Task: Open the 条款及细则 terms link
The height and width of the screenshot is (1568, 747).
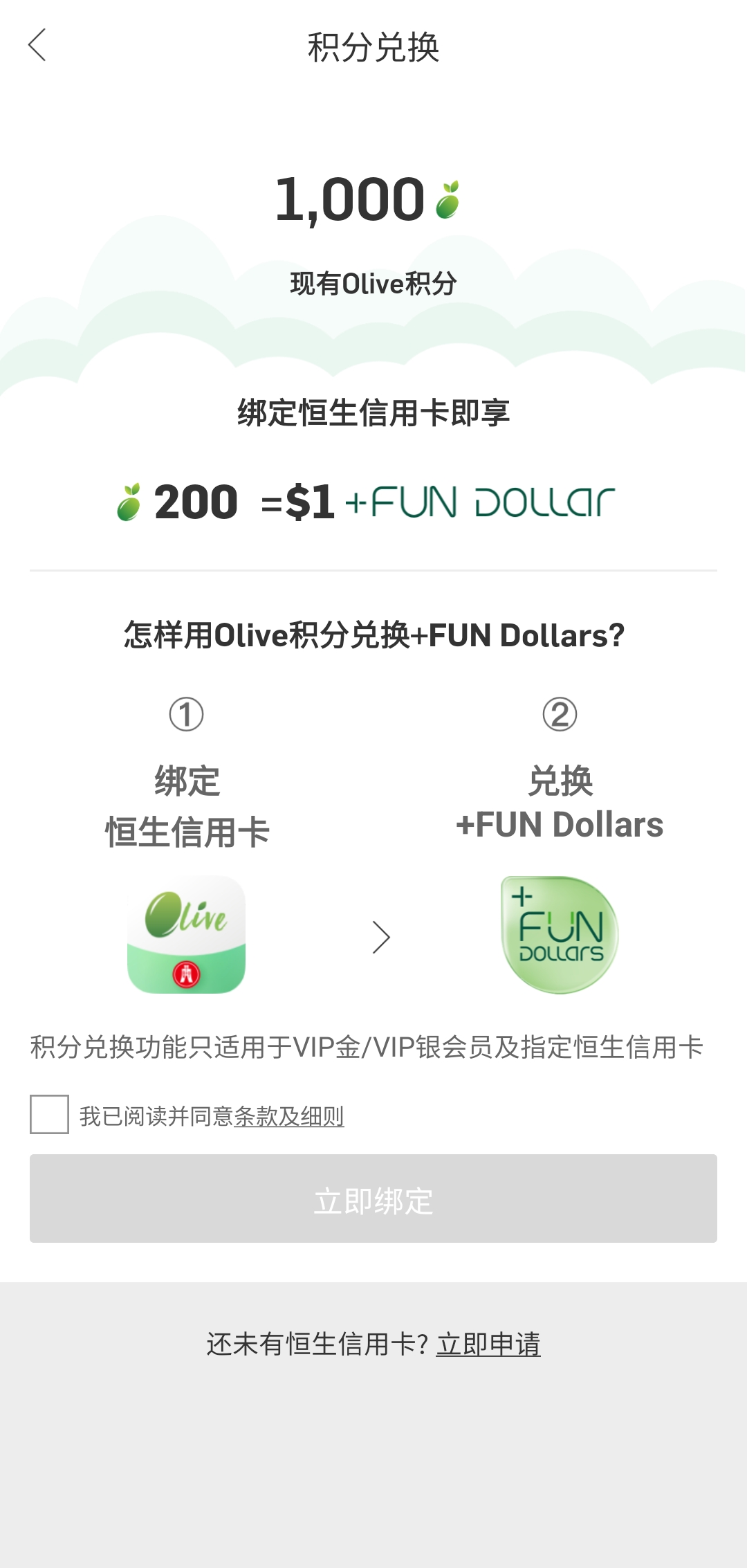Action: pos(289,1116)
